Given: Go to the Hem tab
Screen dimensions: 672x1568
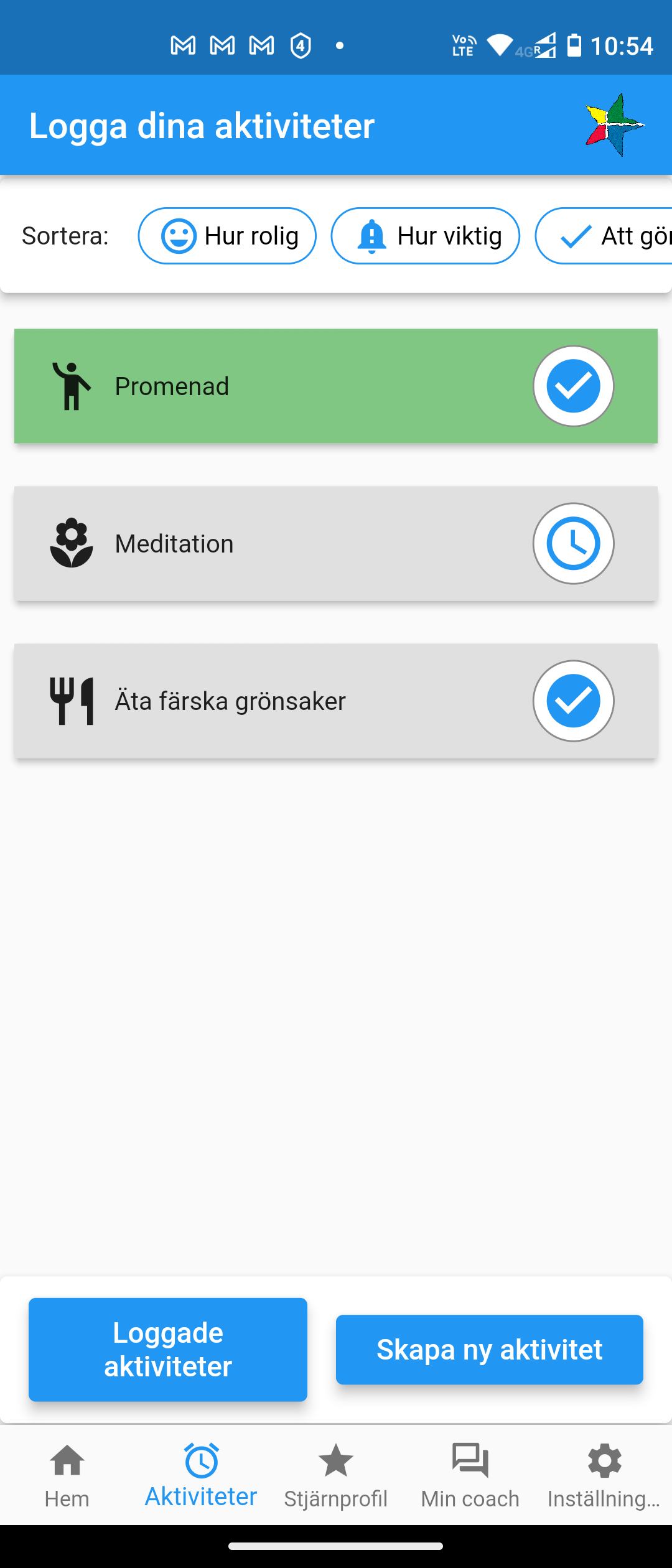Looking at the screenshot, I should pyautogui.click(x=67, y=1475).
